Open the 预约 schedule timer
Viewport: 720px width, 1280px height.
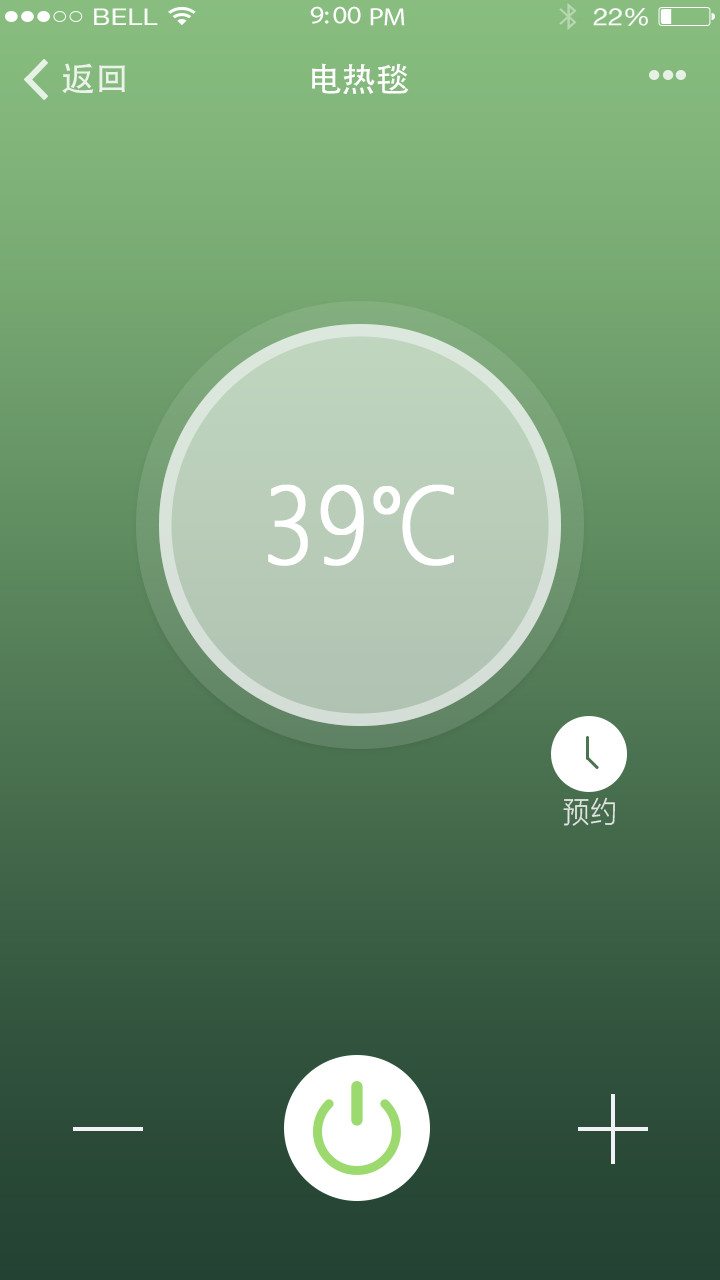pos(589,755)
